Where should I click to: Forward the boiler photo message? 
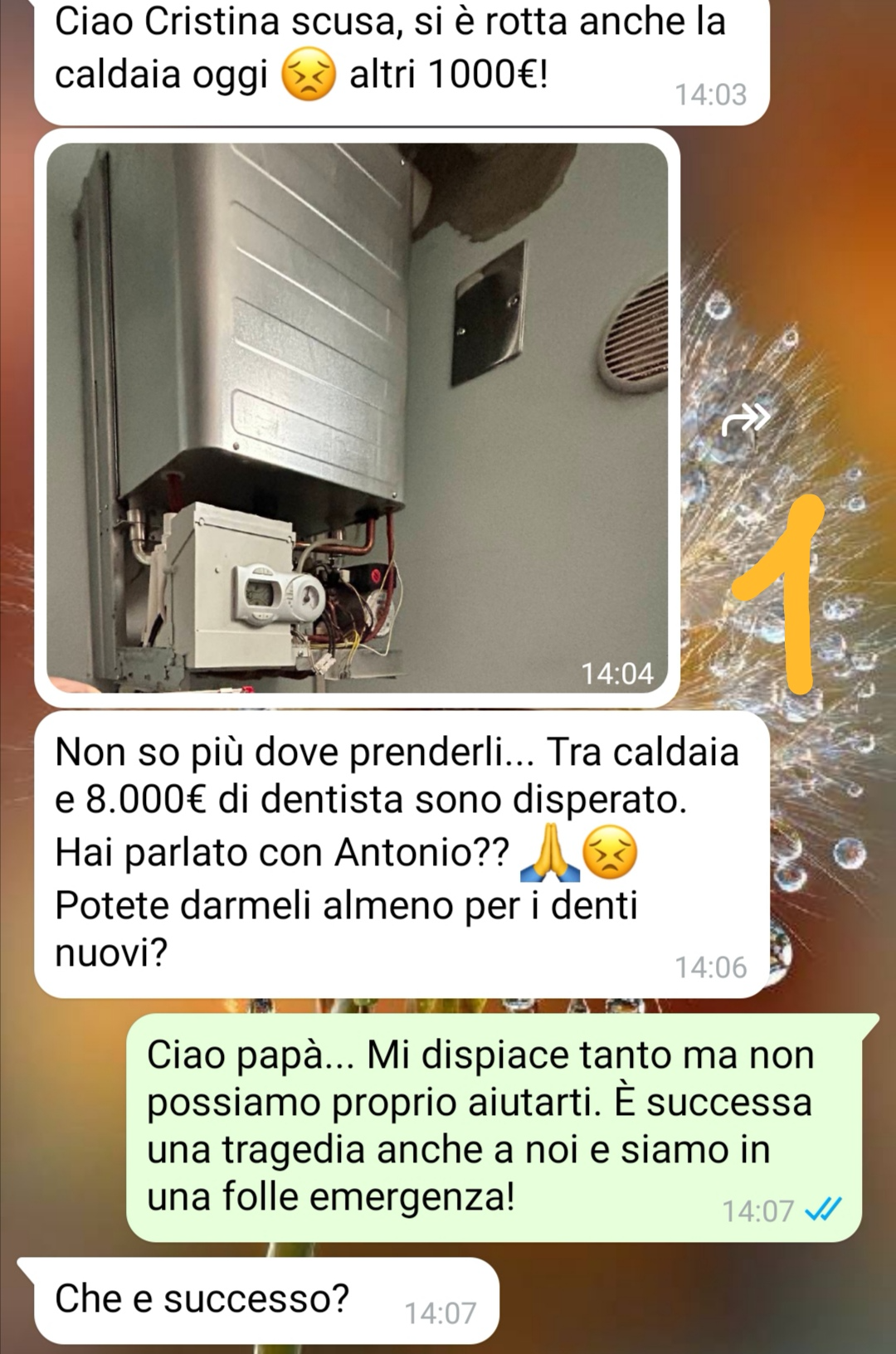point(745,420)
